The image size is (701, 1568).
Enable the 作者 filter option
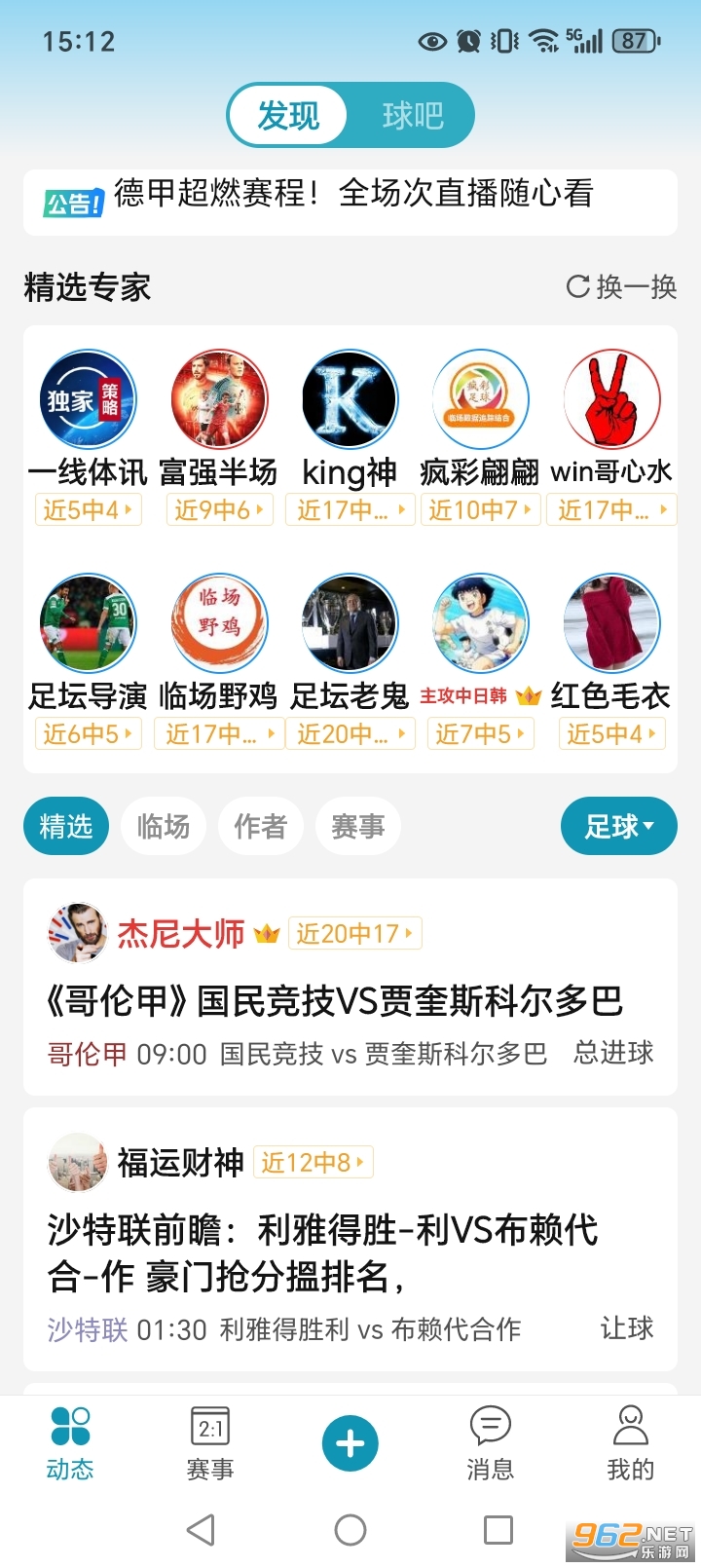click(261, 826)
